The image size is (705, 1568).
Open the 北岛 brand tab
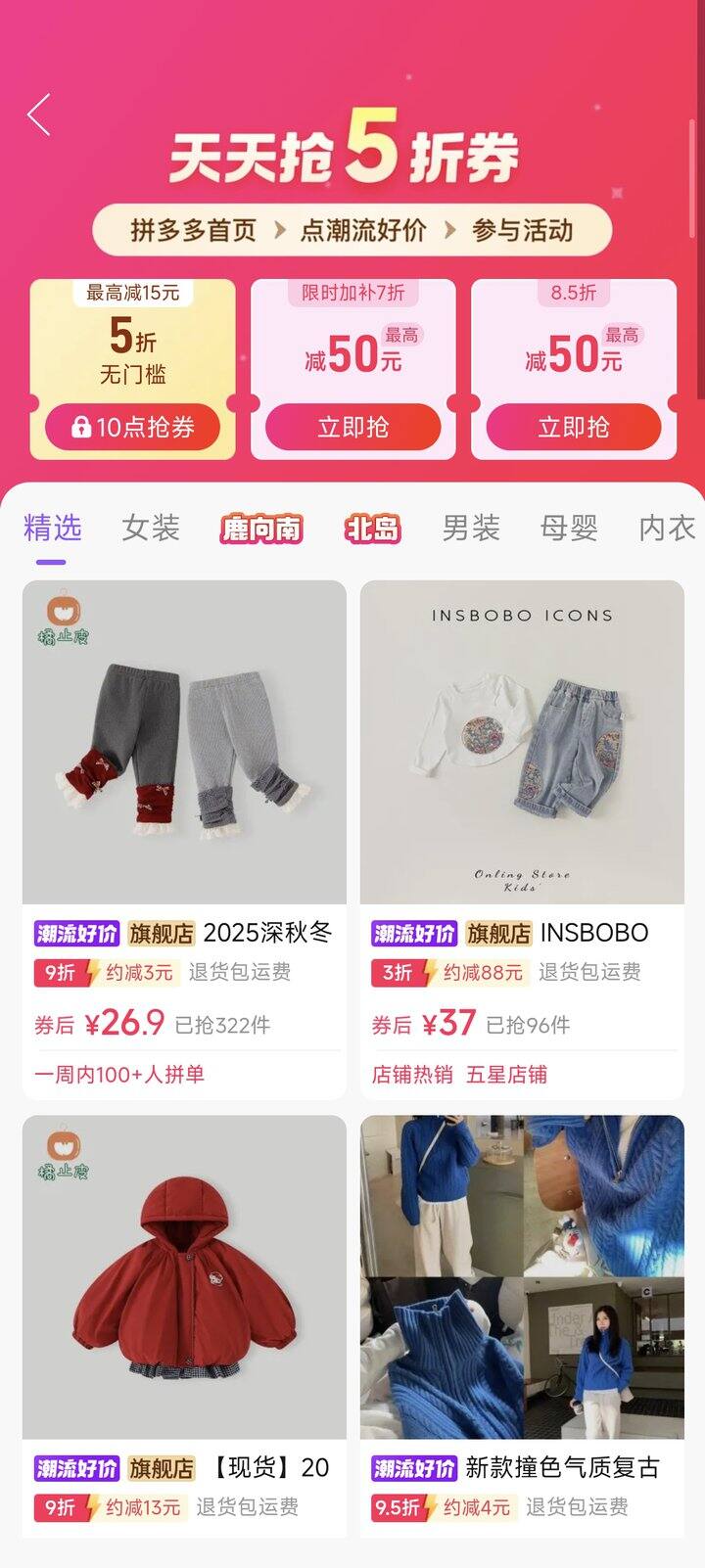pos(372,529)
